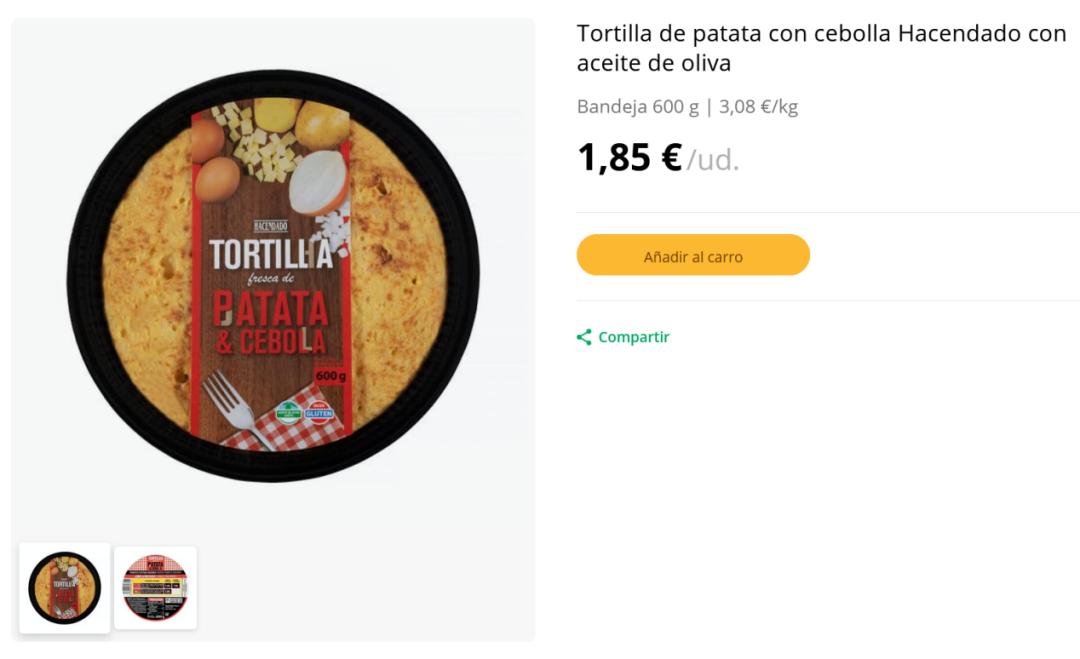View the back label thumbnail
The width and height of the screenshot is (1080, 659).
click(155, 588)
